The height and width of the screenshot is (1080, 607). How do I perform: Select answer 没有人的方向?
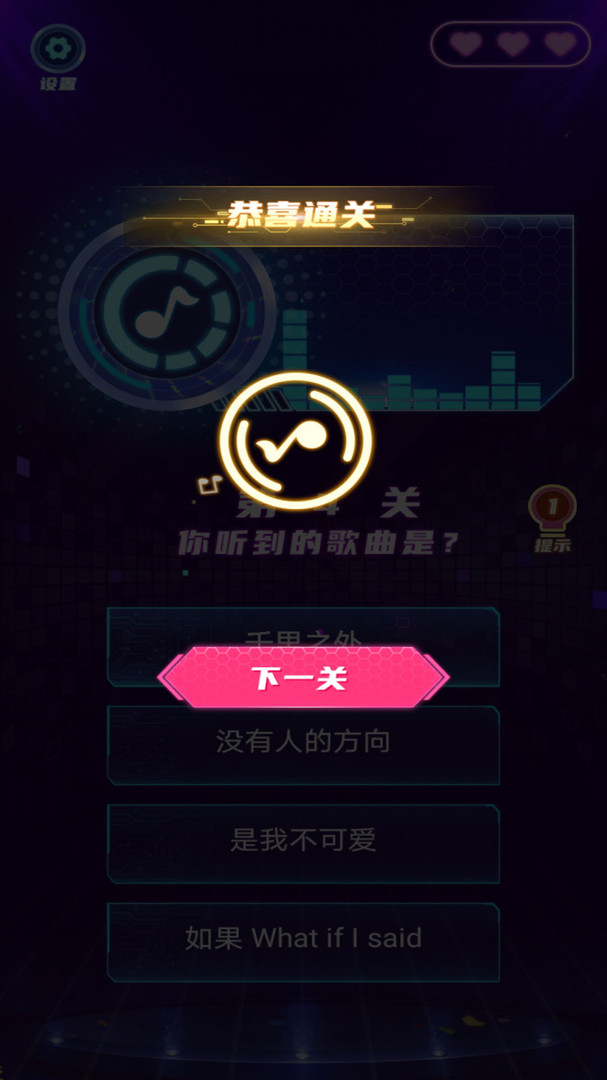point(303,743)
